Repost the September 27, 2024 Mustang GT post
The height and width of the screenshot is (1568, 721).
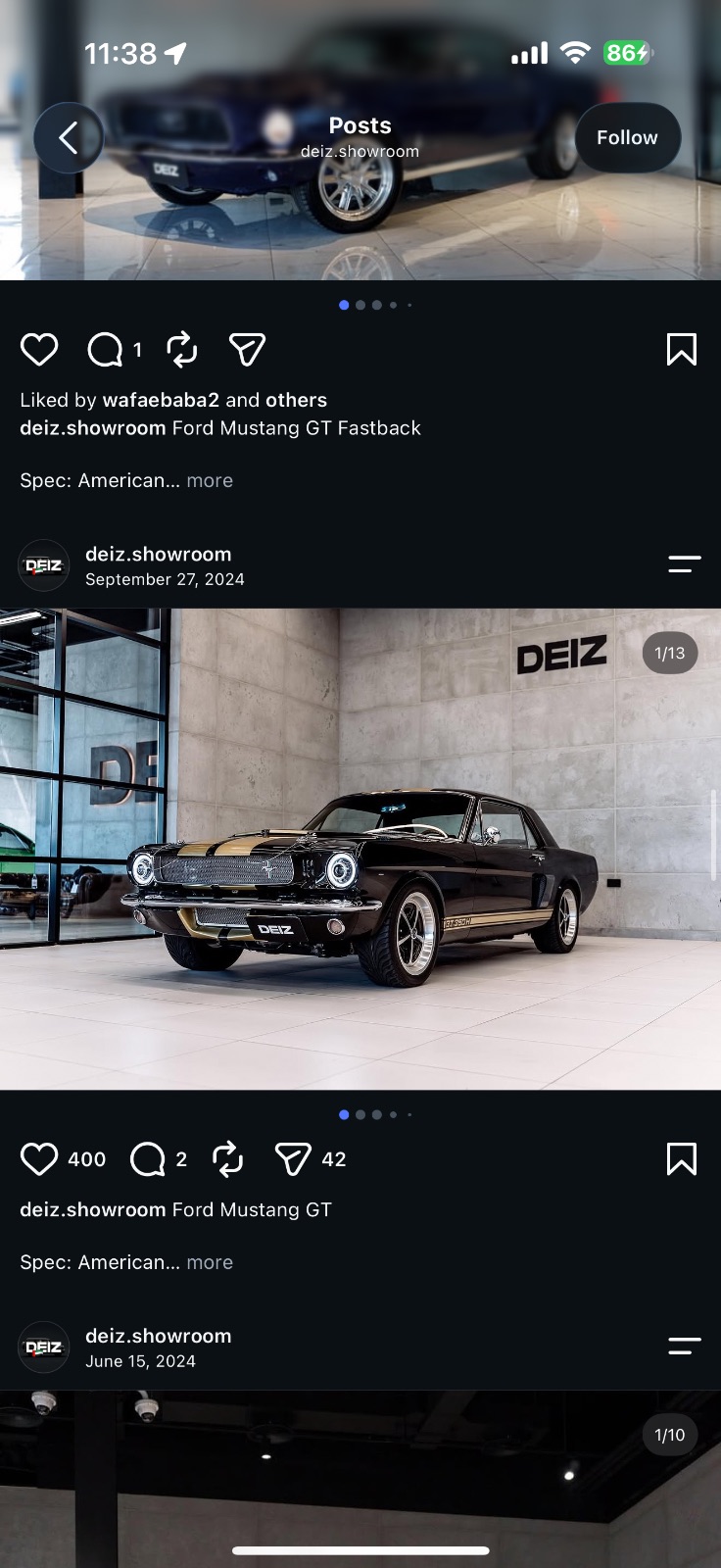coord(227,1159)
